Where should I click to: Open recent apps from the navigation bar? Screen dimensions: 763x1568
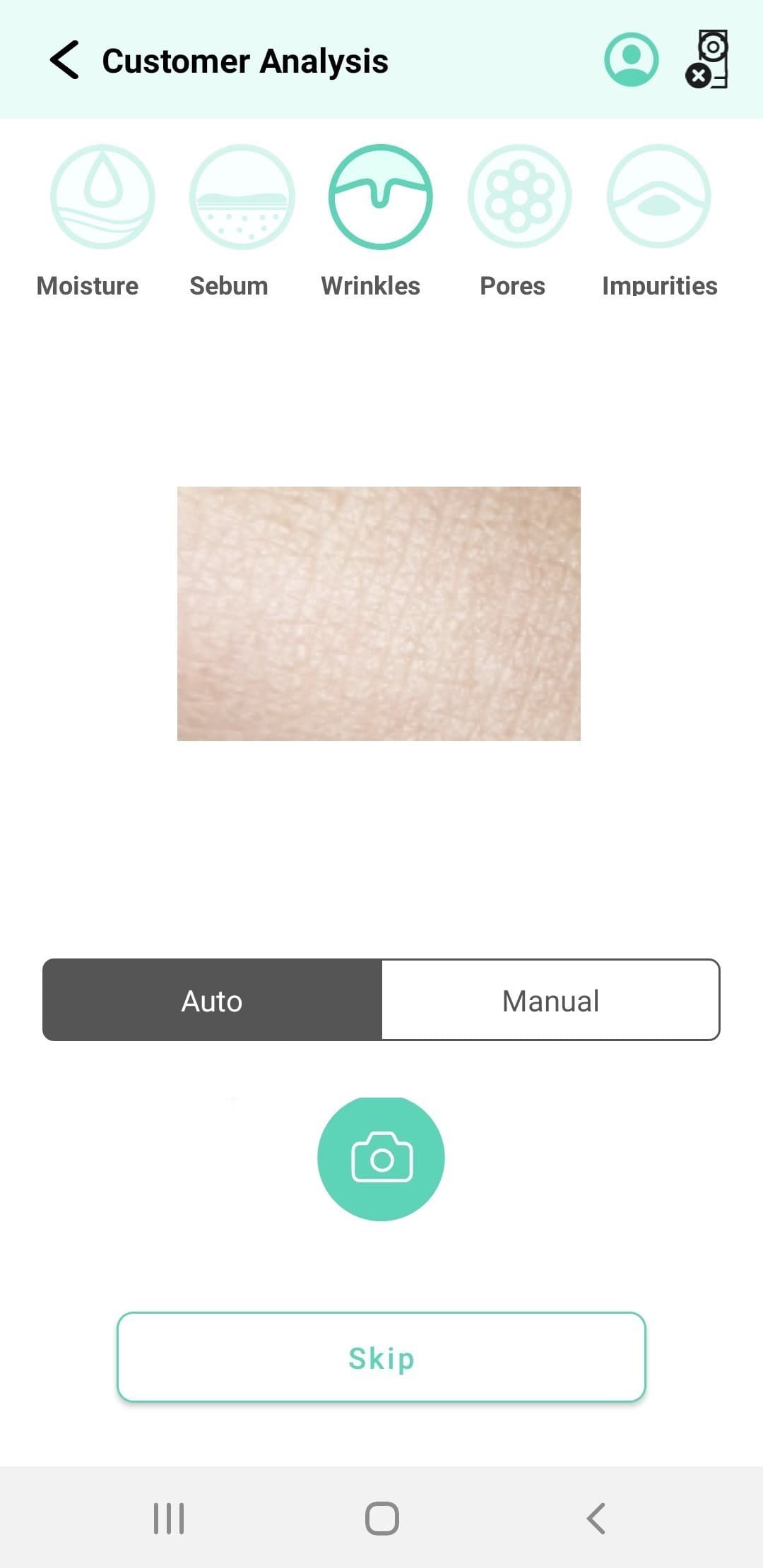[x=169, y=1518]
